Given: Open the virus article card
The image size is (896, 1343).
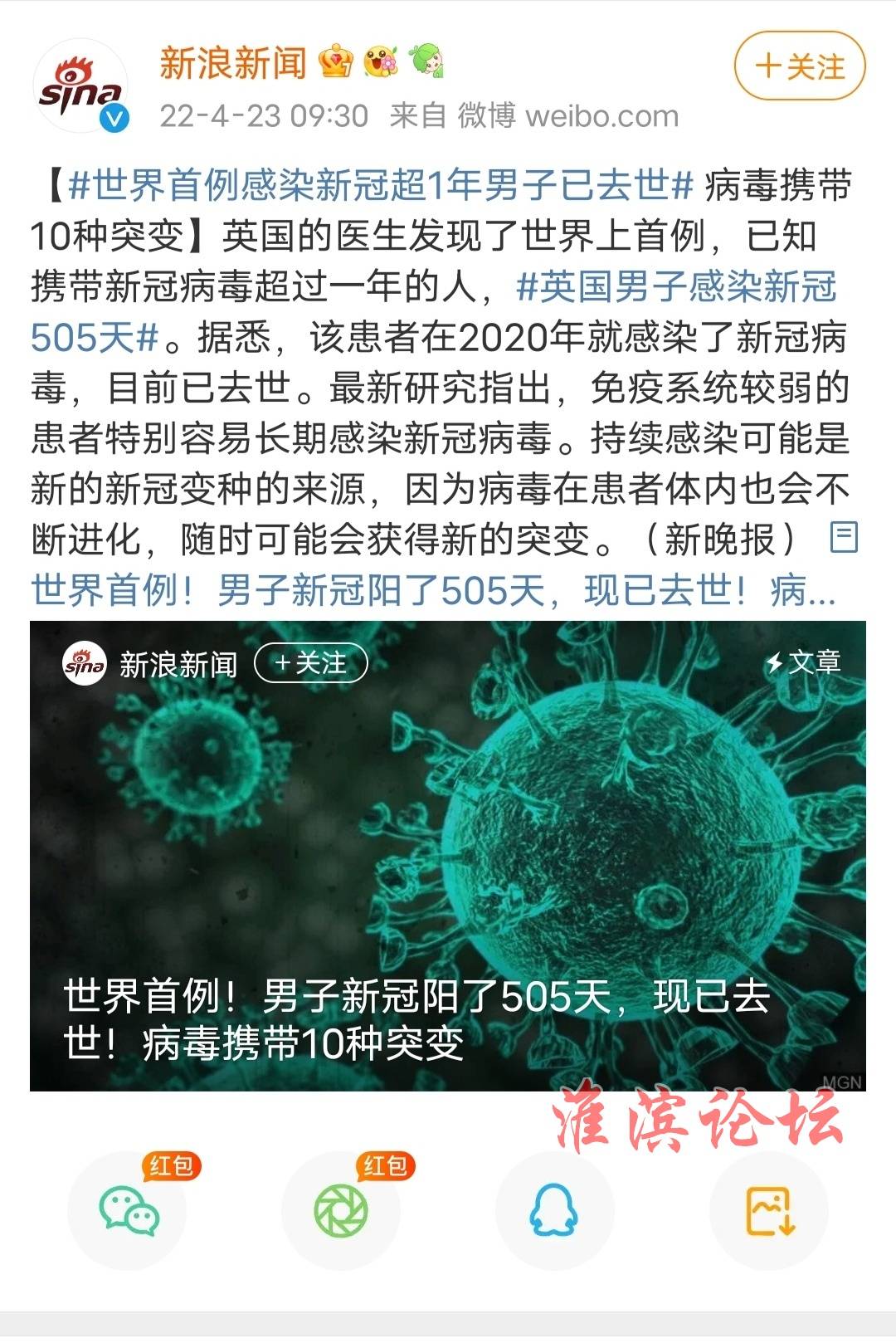Looking at the screenshot, I should coord(448,855).
